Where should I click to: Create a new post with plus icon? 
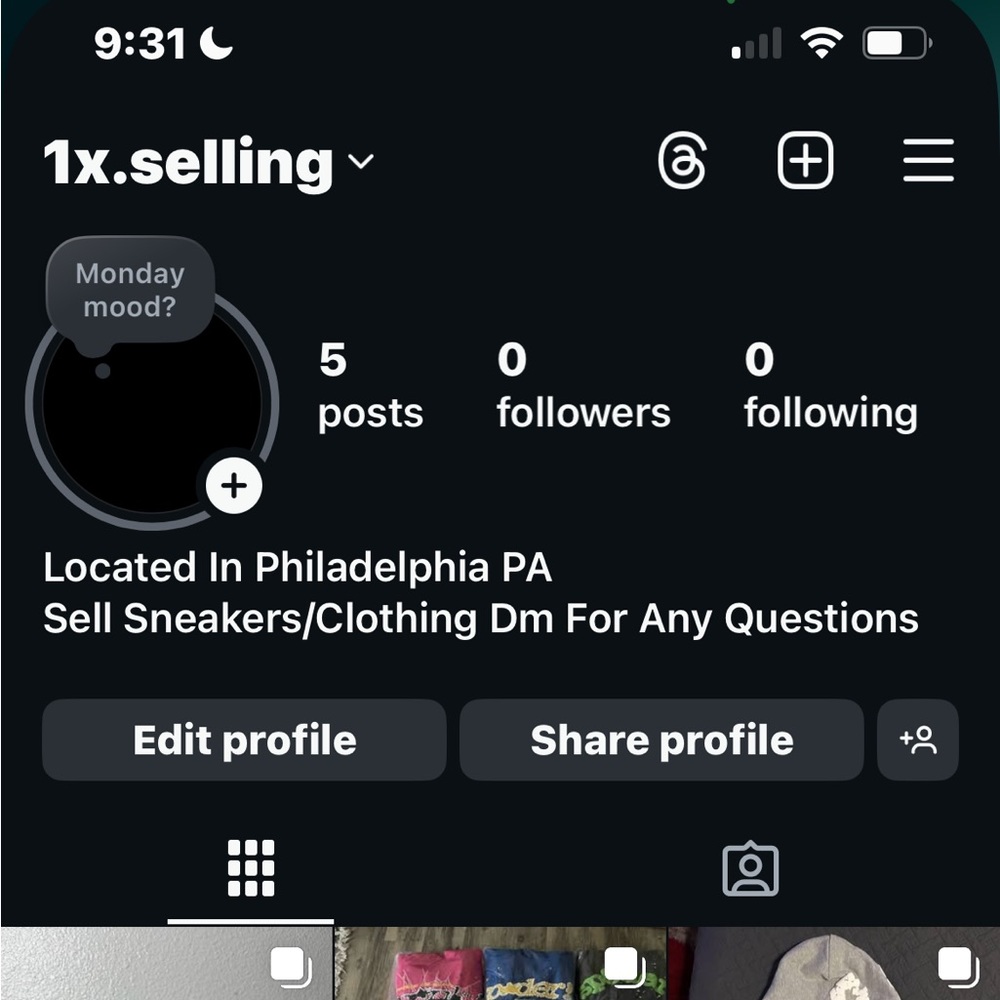805,161
